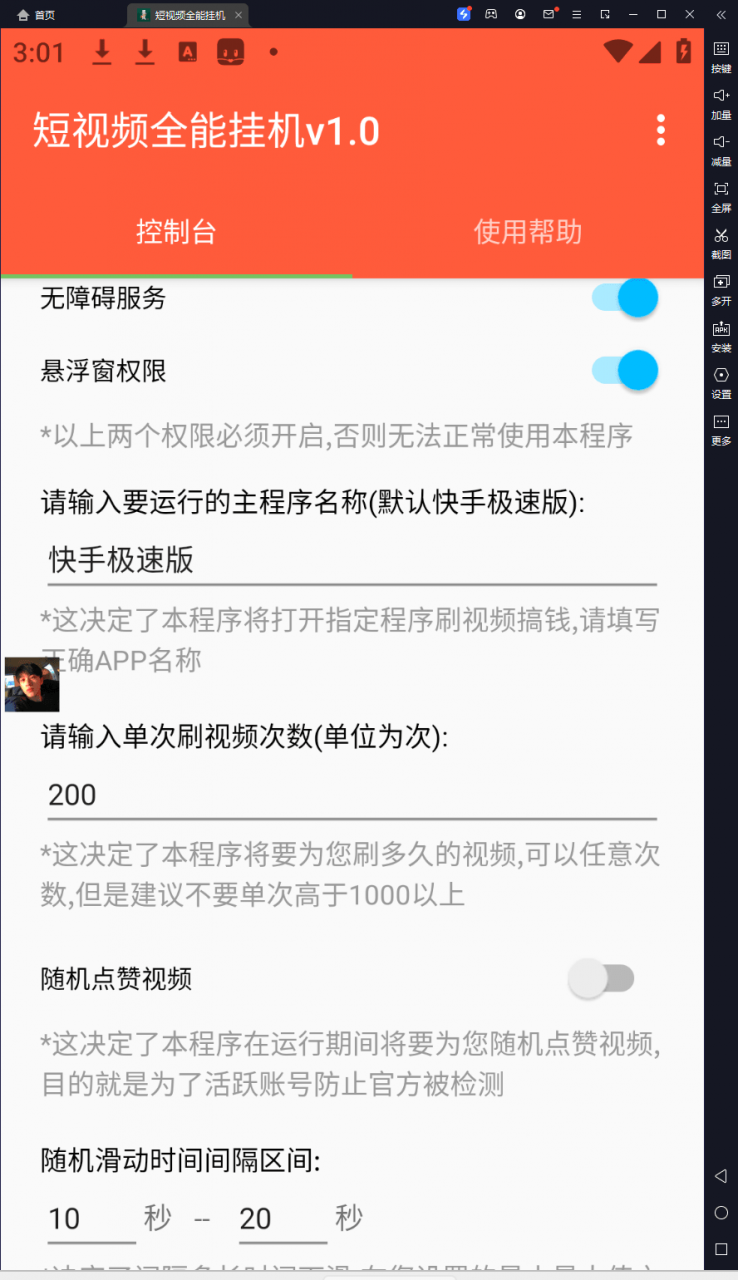This screenshot has height=1280, width=738.
Task: Click the 200 video count input field
Action: (x=350, y=794)
